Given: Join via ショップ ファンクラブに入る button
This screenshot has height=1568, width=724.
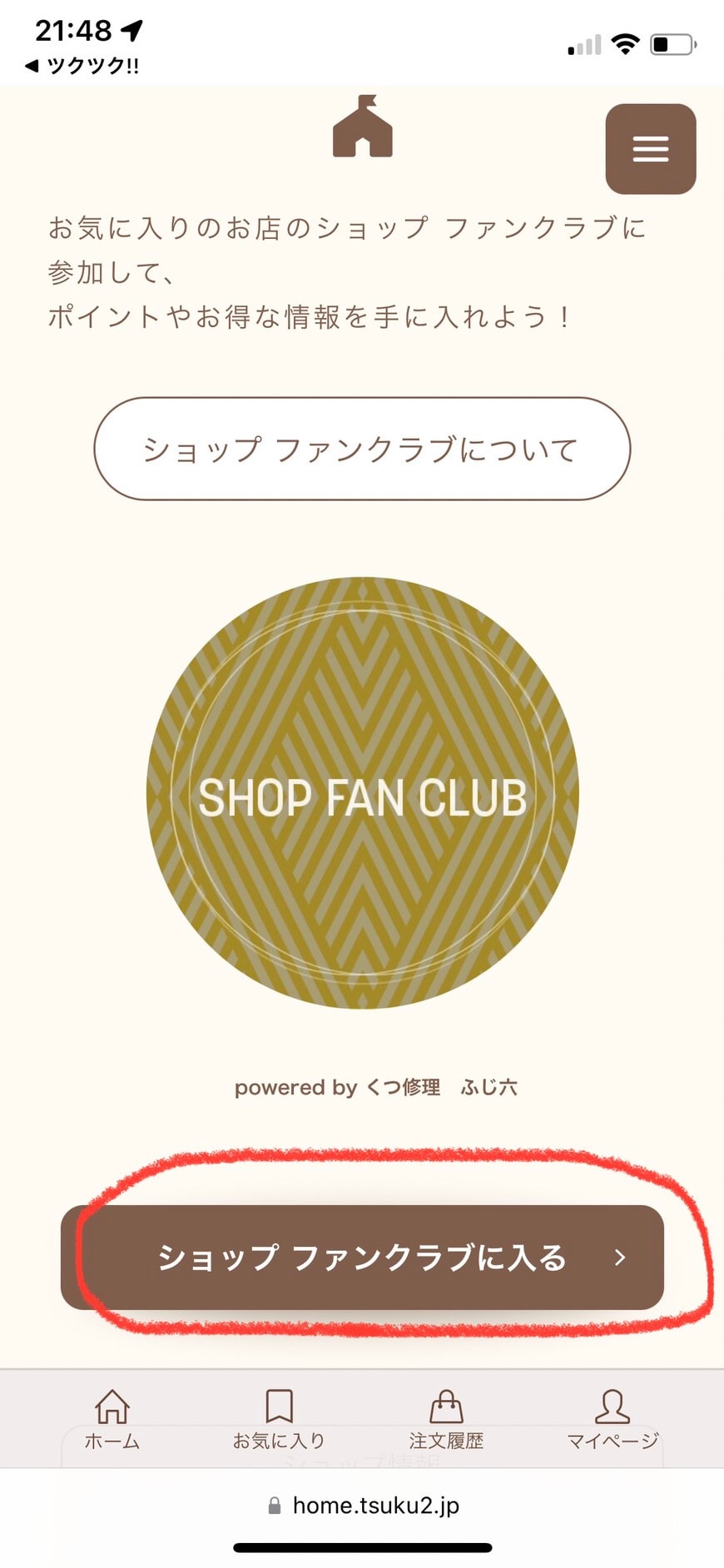Looking at the screenshot, I should pos(362,1257).
